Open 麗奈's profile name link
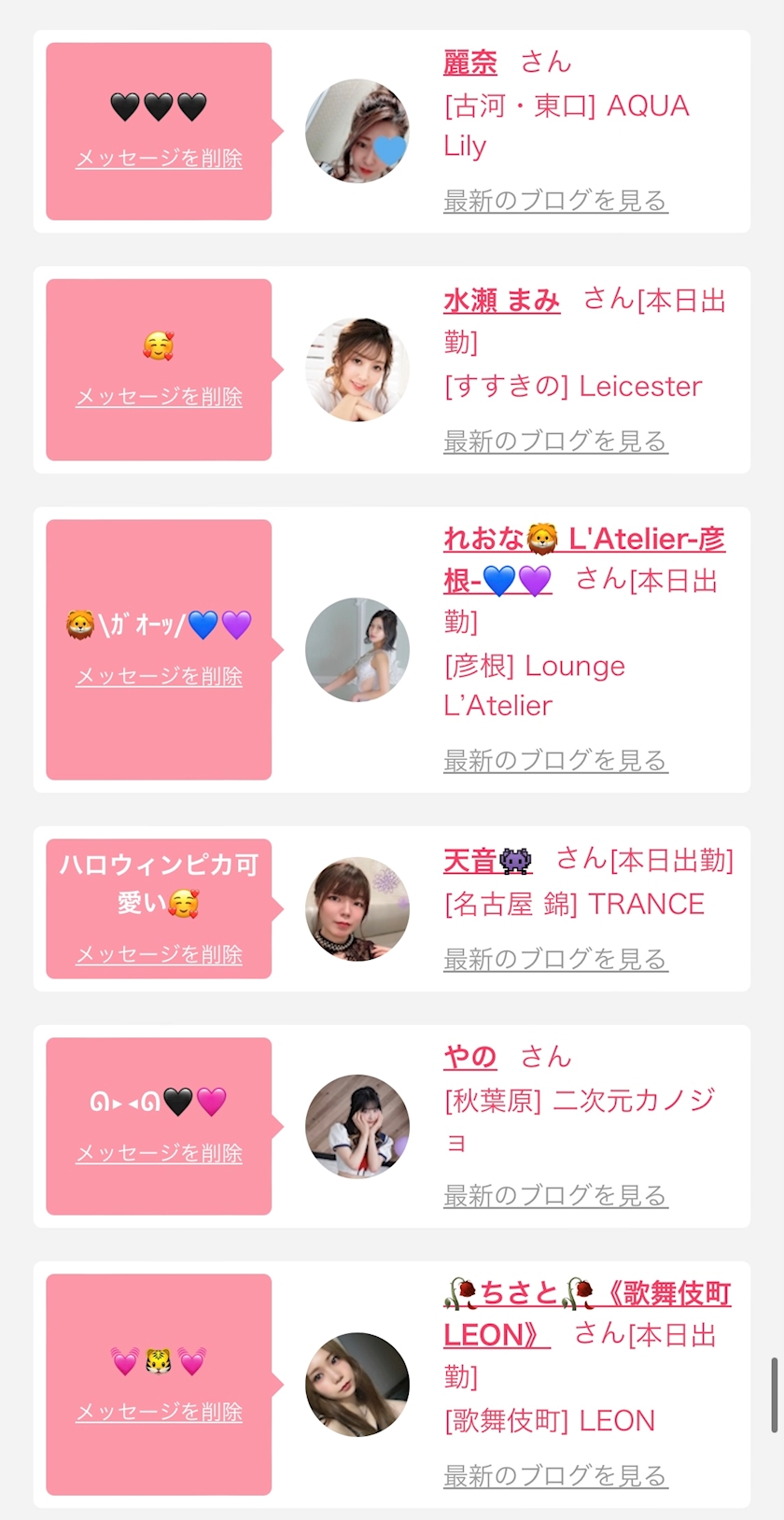The image size is (784, 1520). click(x=469, y=63)
